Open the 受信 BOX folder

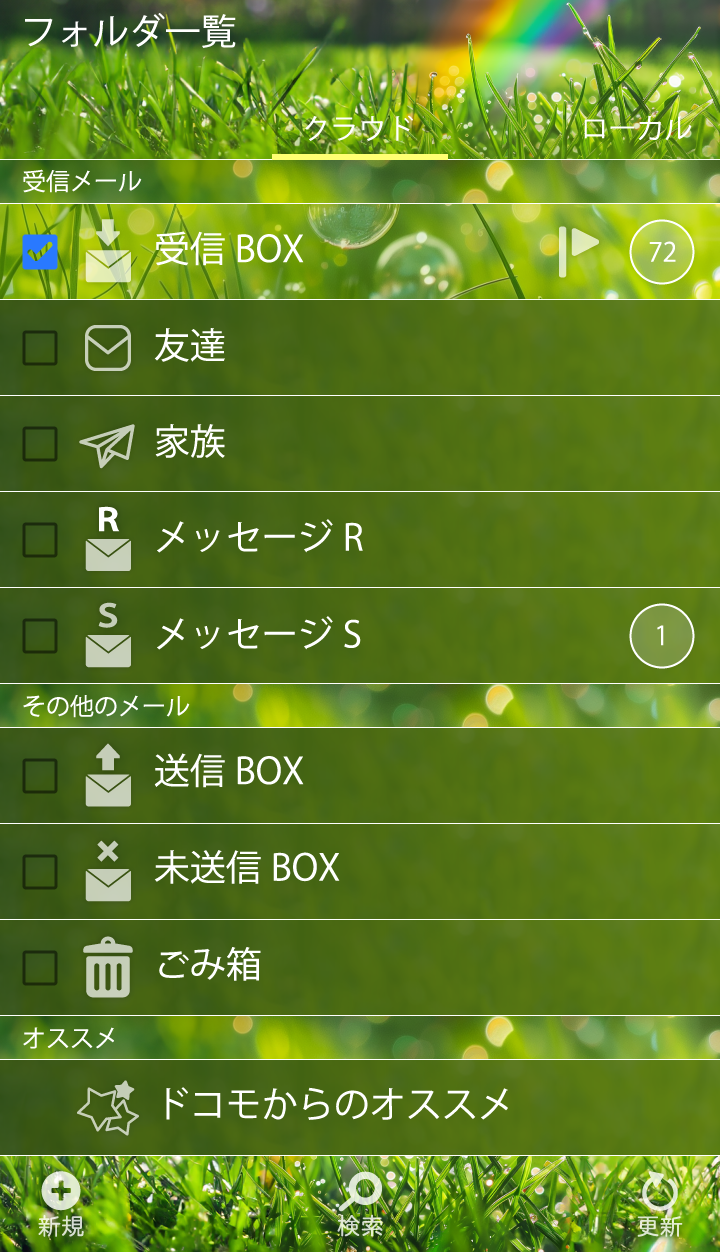pos(300,250)
